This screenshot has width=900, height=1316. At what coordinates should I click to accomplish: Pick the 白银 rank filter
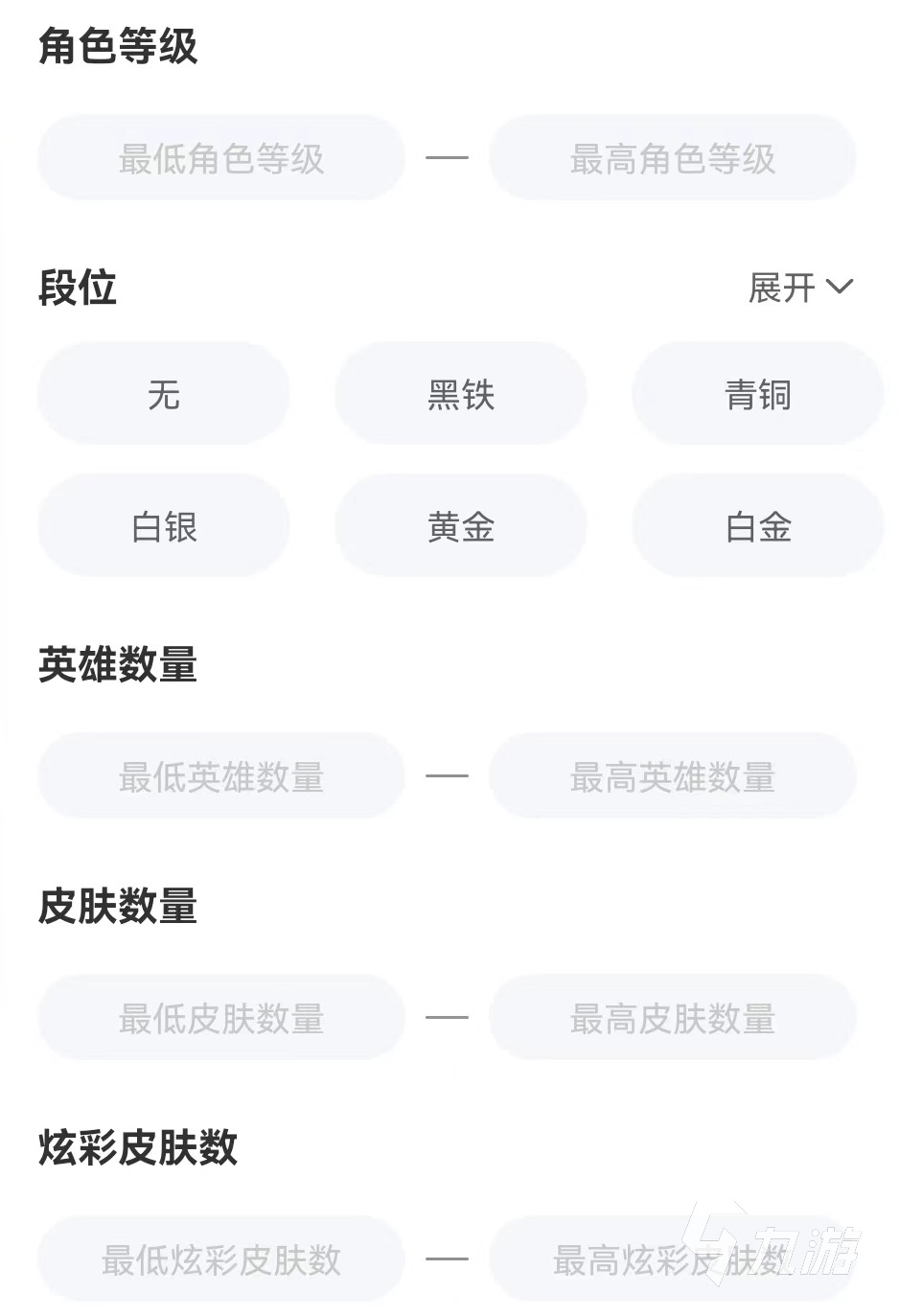pos(164,526)
